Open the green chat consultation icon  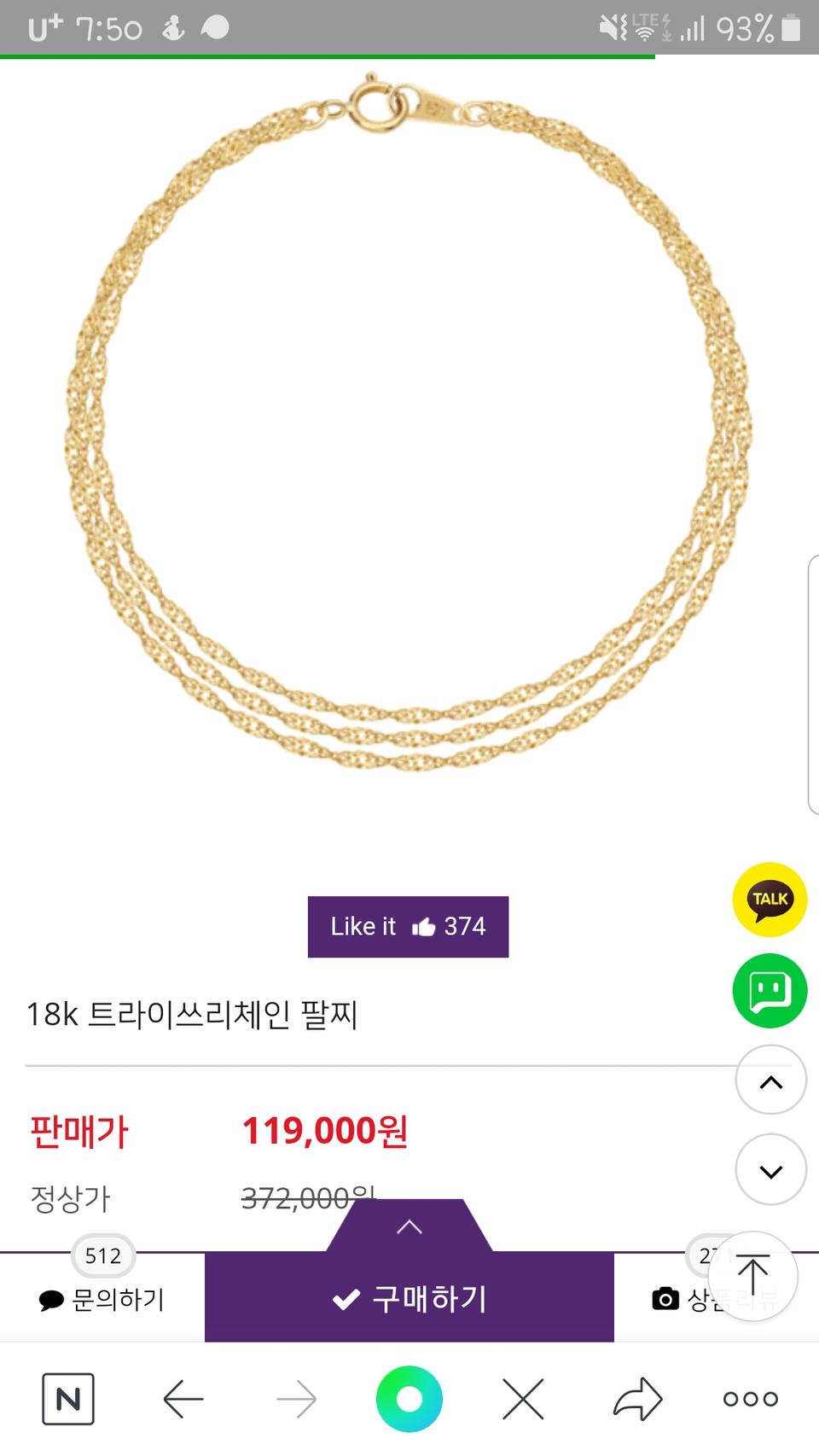point(769,991)
